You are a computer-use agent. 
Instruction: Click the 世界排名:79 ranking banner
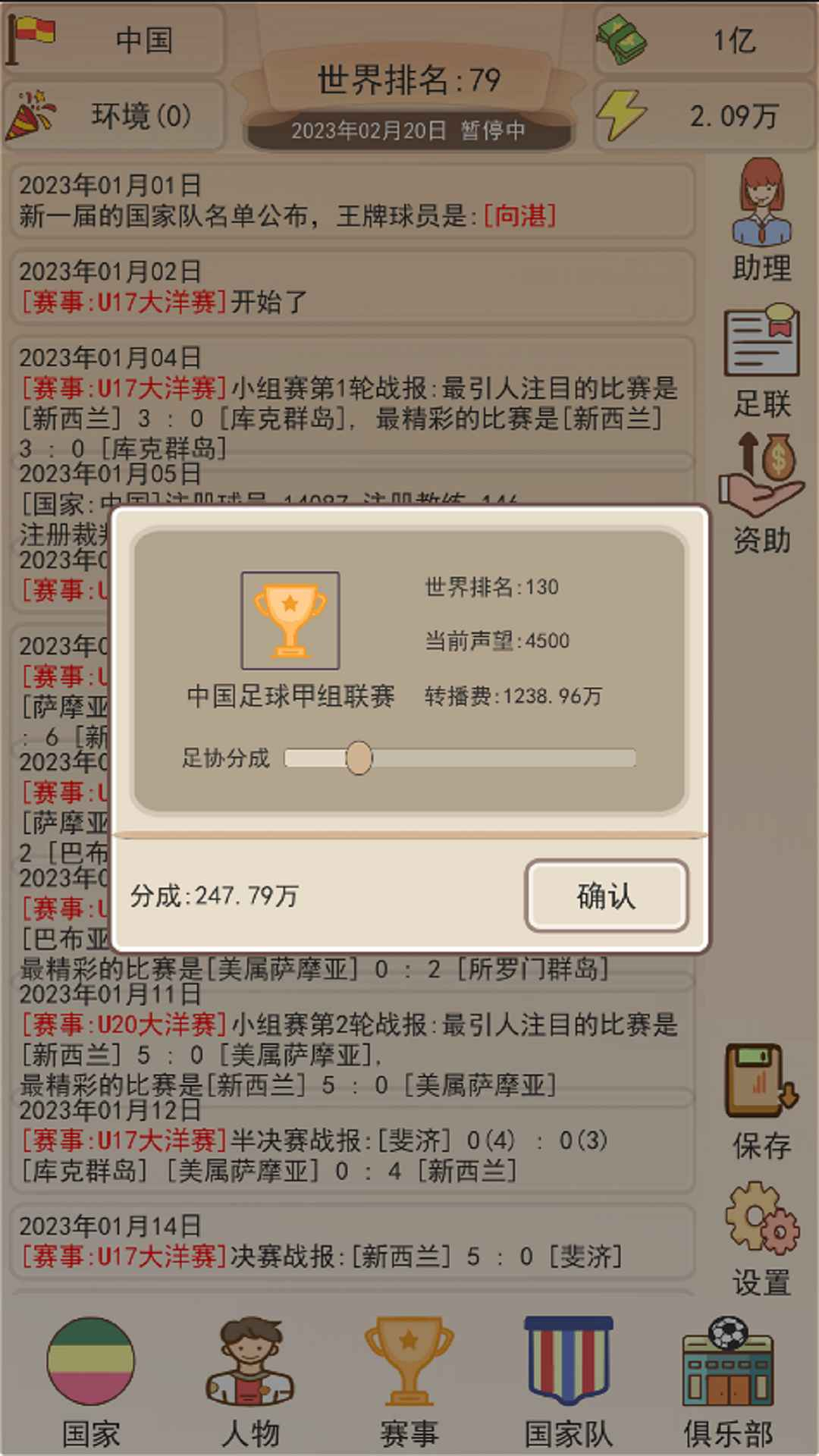[x=409, y=78]
